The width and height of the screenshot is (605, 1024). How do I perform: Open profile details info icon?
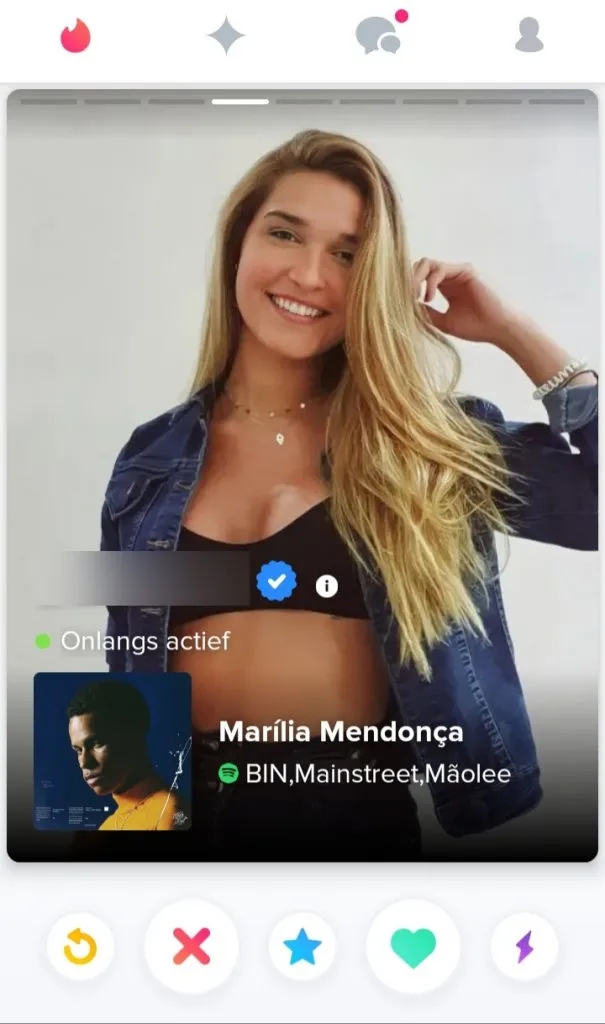coord(326,586)
